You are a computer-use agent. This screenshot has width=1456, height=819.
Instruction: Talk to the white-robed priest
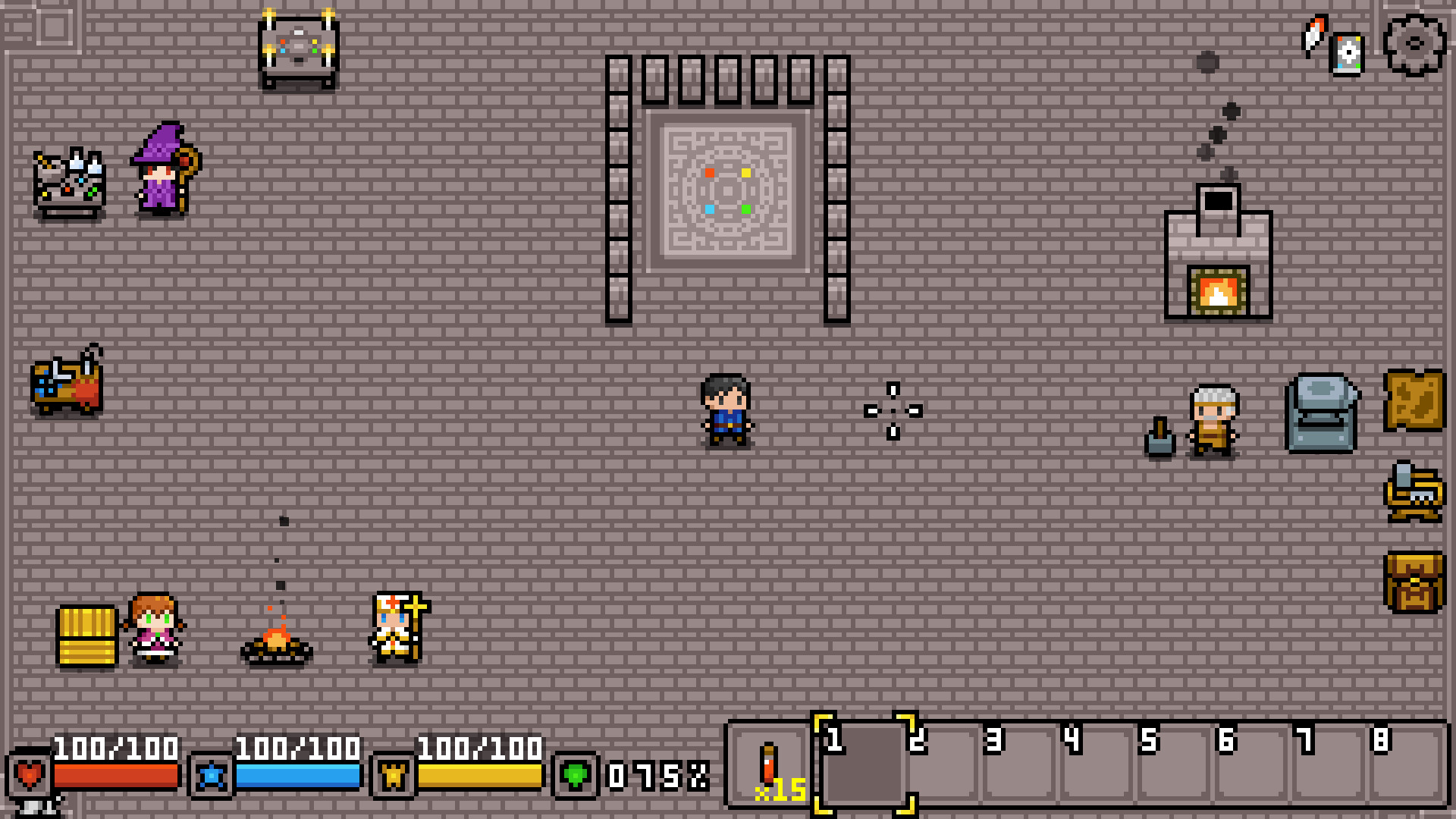[396, 628]
